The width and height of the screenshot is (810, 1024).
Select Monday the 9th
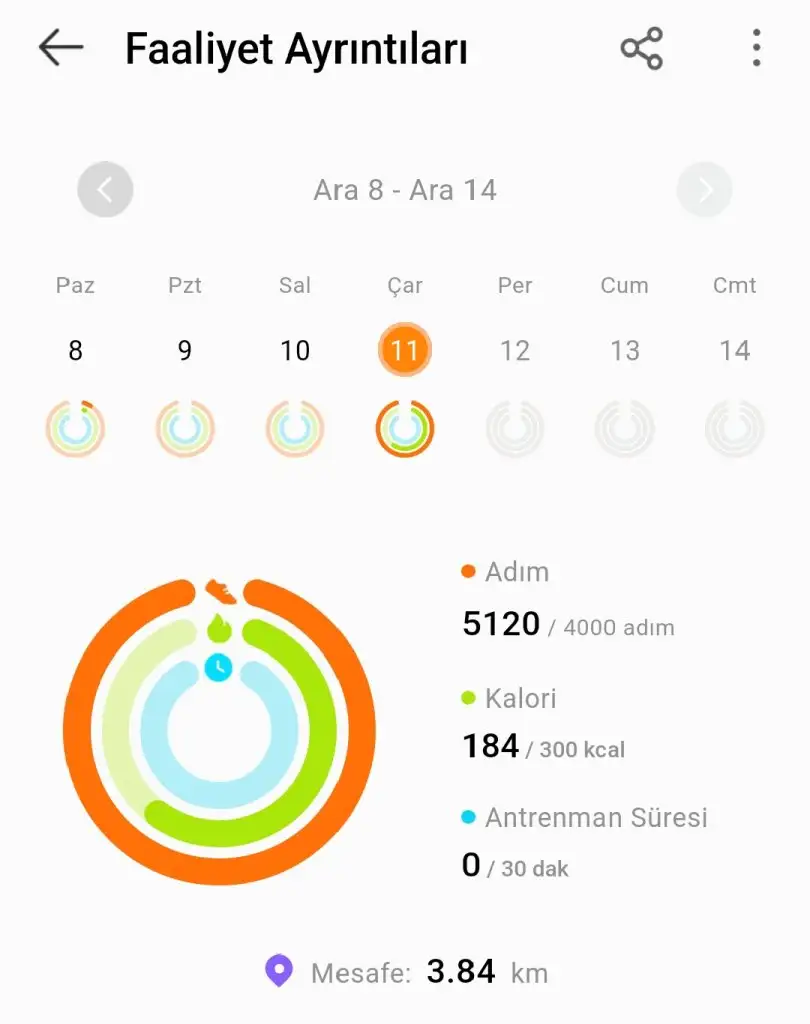pos(185,351)
